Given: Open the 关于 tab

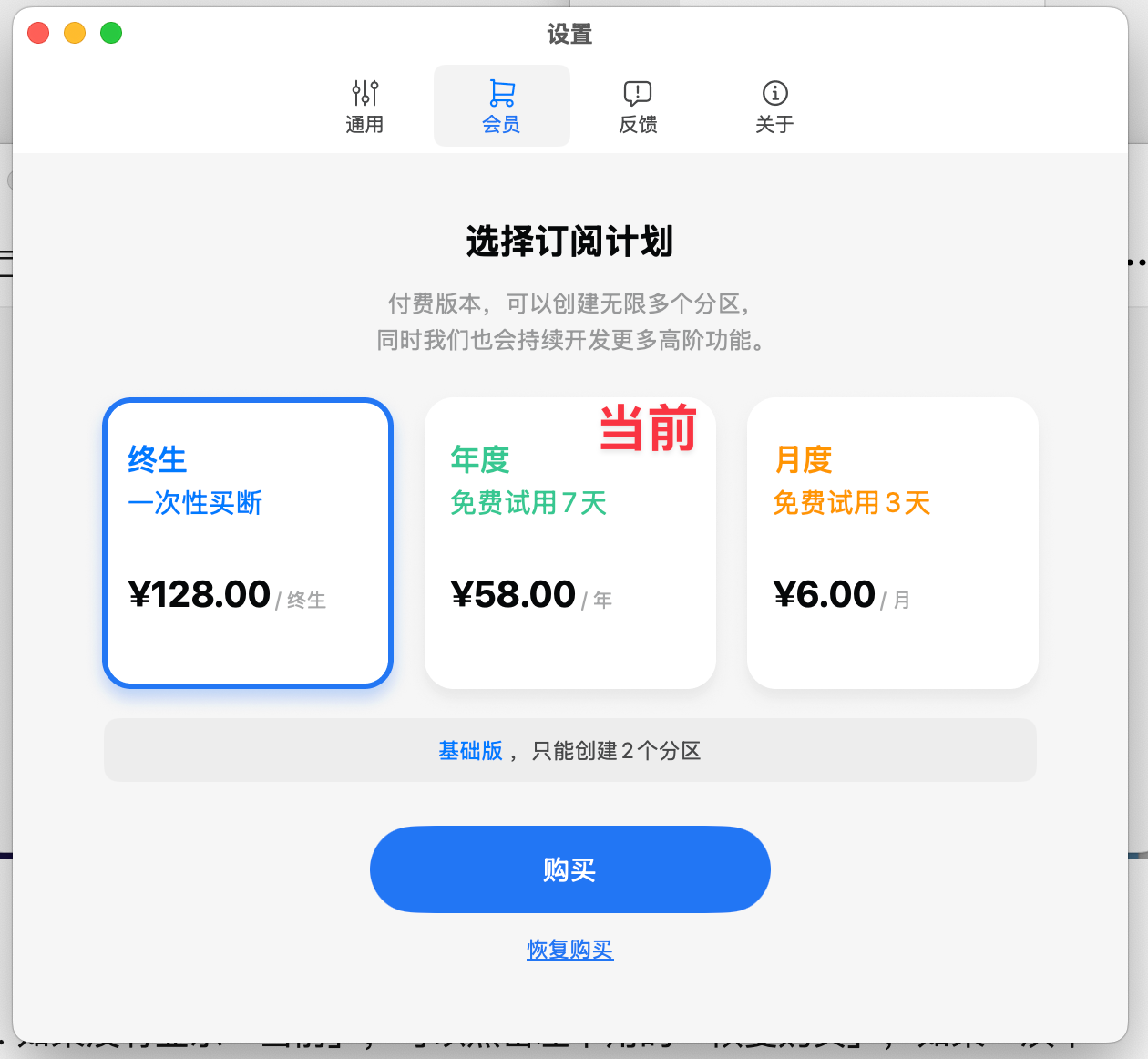Looking at the screenshot, I should (x=774, y=106).
